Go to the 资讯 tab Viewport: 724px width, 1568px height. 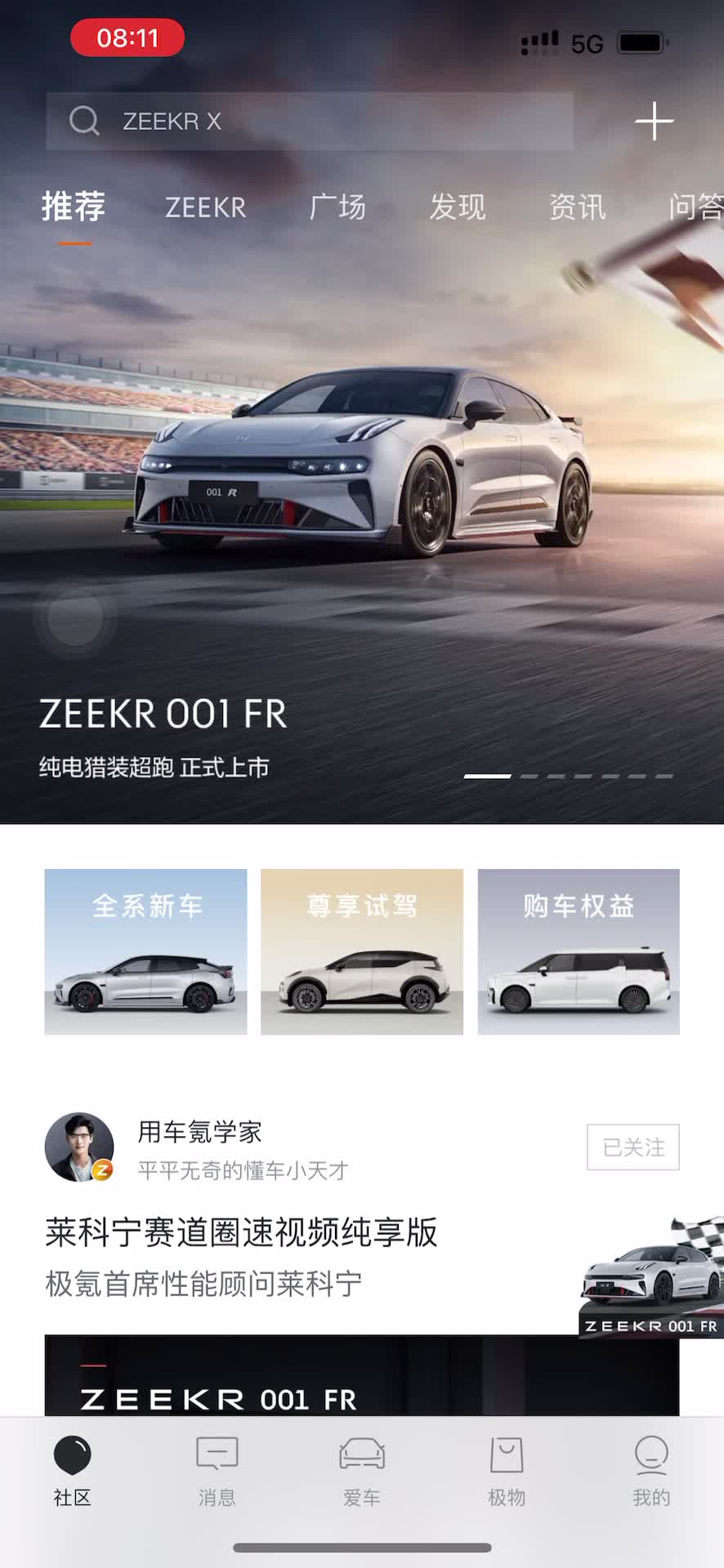[577, 207]
